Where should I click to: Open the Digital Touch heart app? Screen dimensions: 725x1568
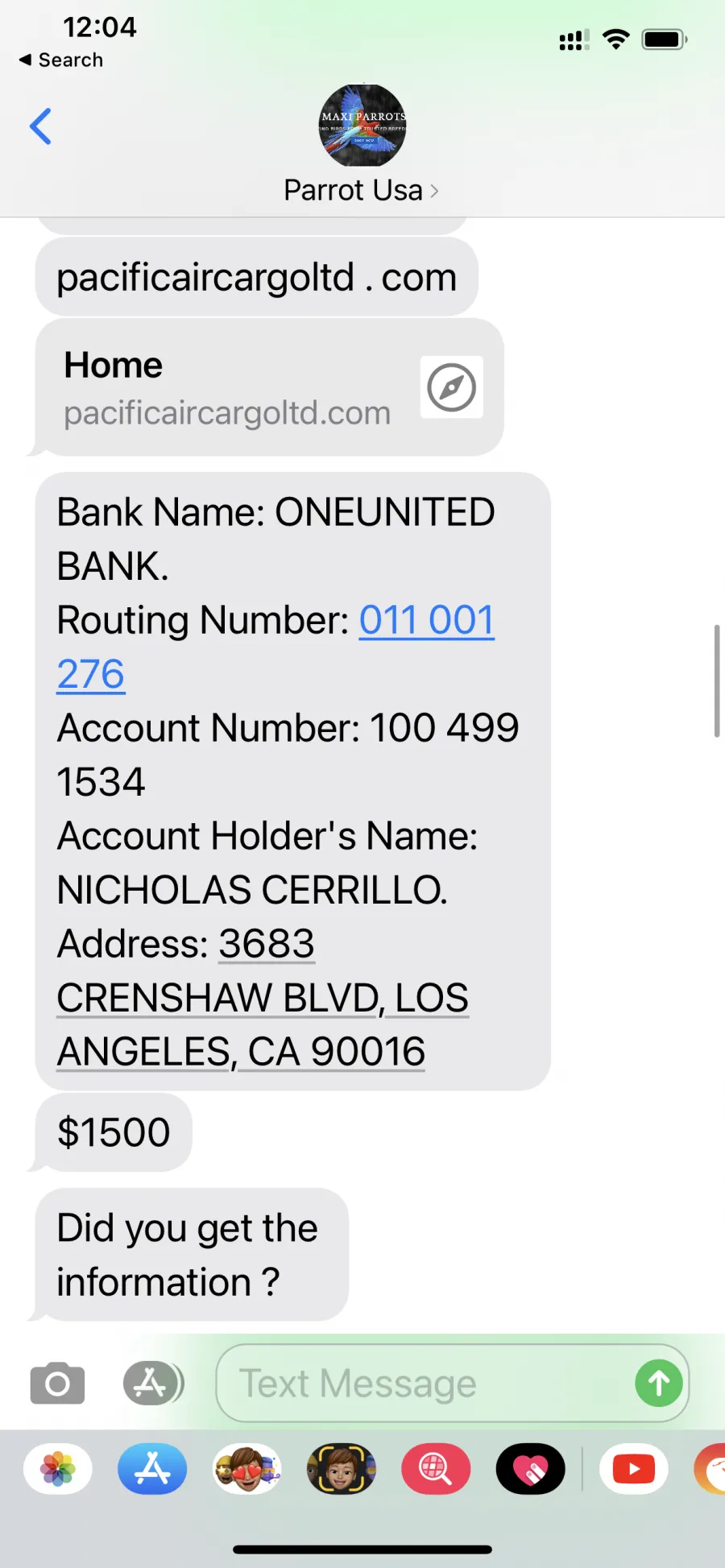(x=530, y=1469)
